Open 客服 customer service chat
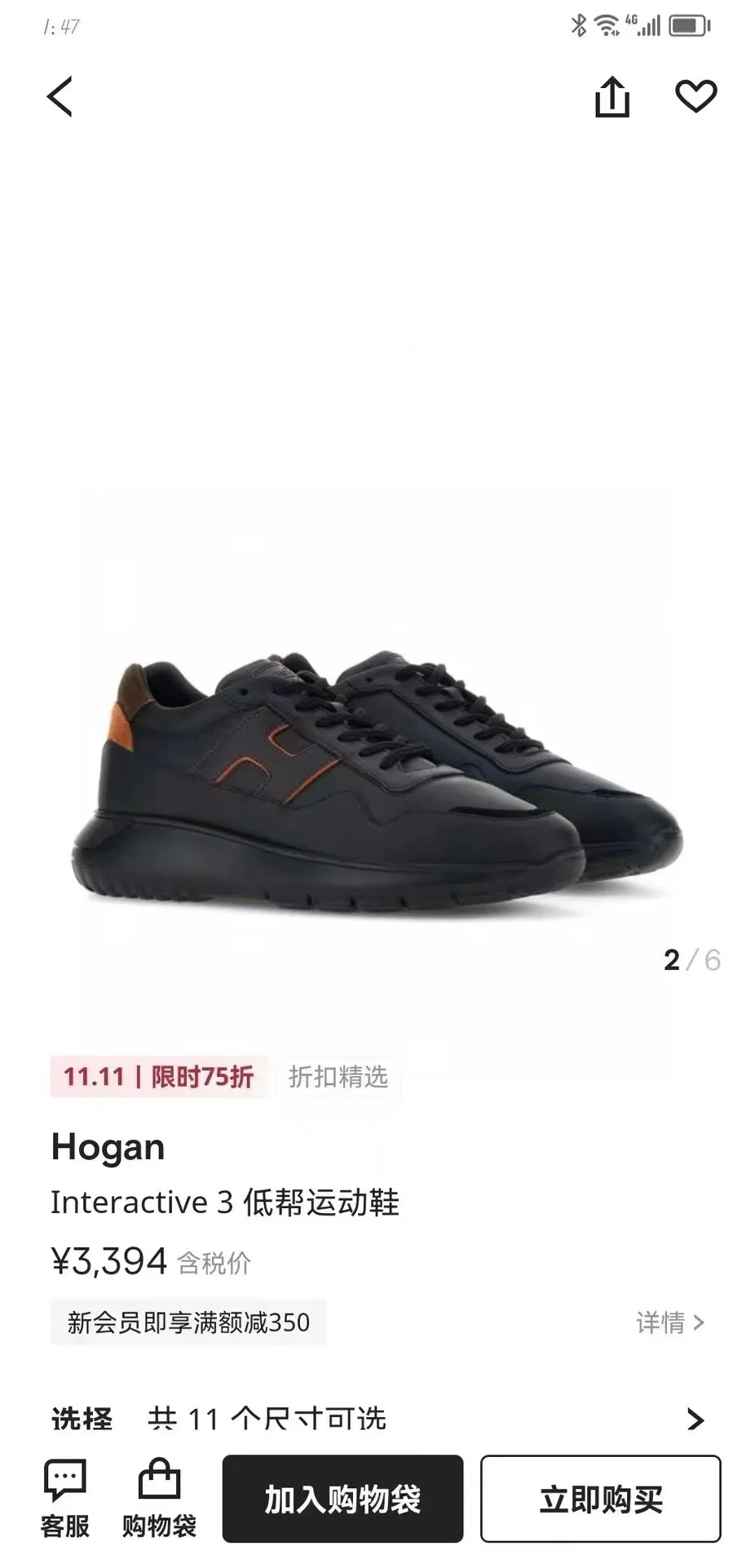755x1568 pixels. click(65, 1499)
